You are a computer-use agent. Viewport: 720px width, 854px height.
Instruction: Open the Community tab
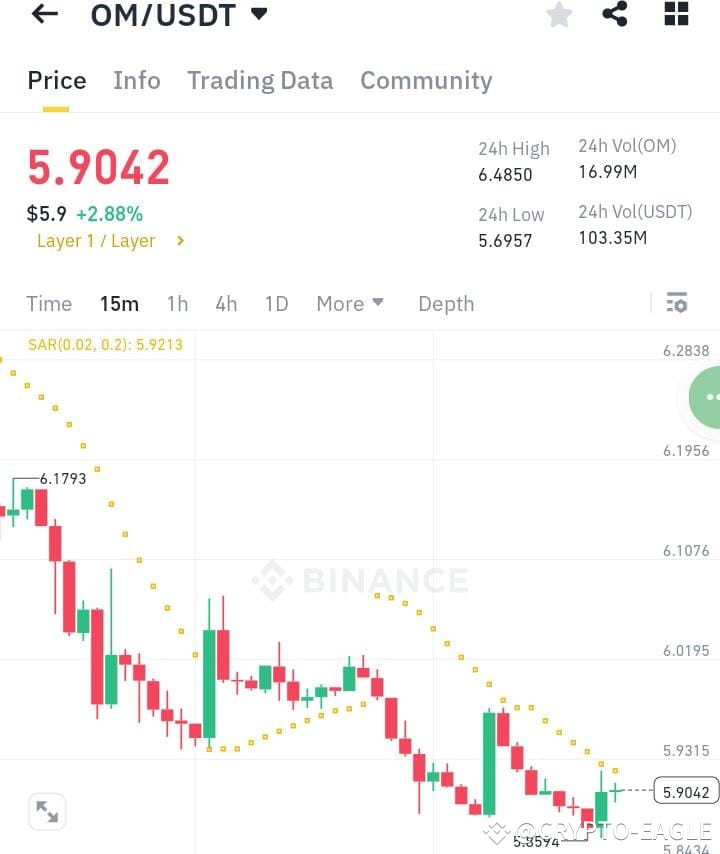coord(426,80)
